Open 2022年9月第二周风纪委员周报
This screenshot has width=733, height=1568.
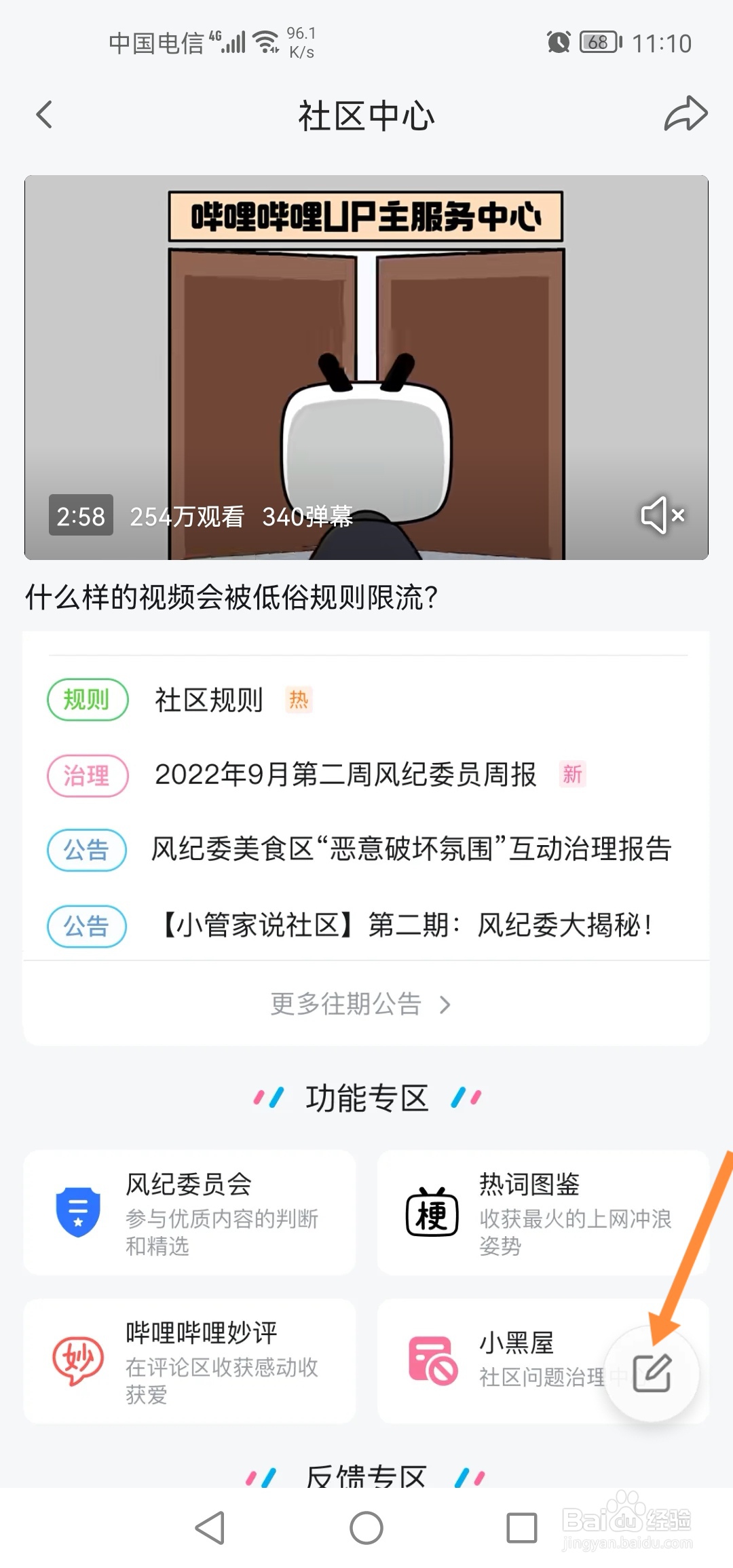[346, 775]
